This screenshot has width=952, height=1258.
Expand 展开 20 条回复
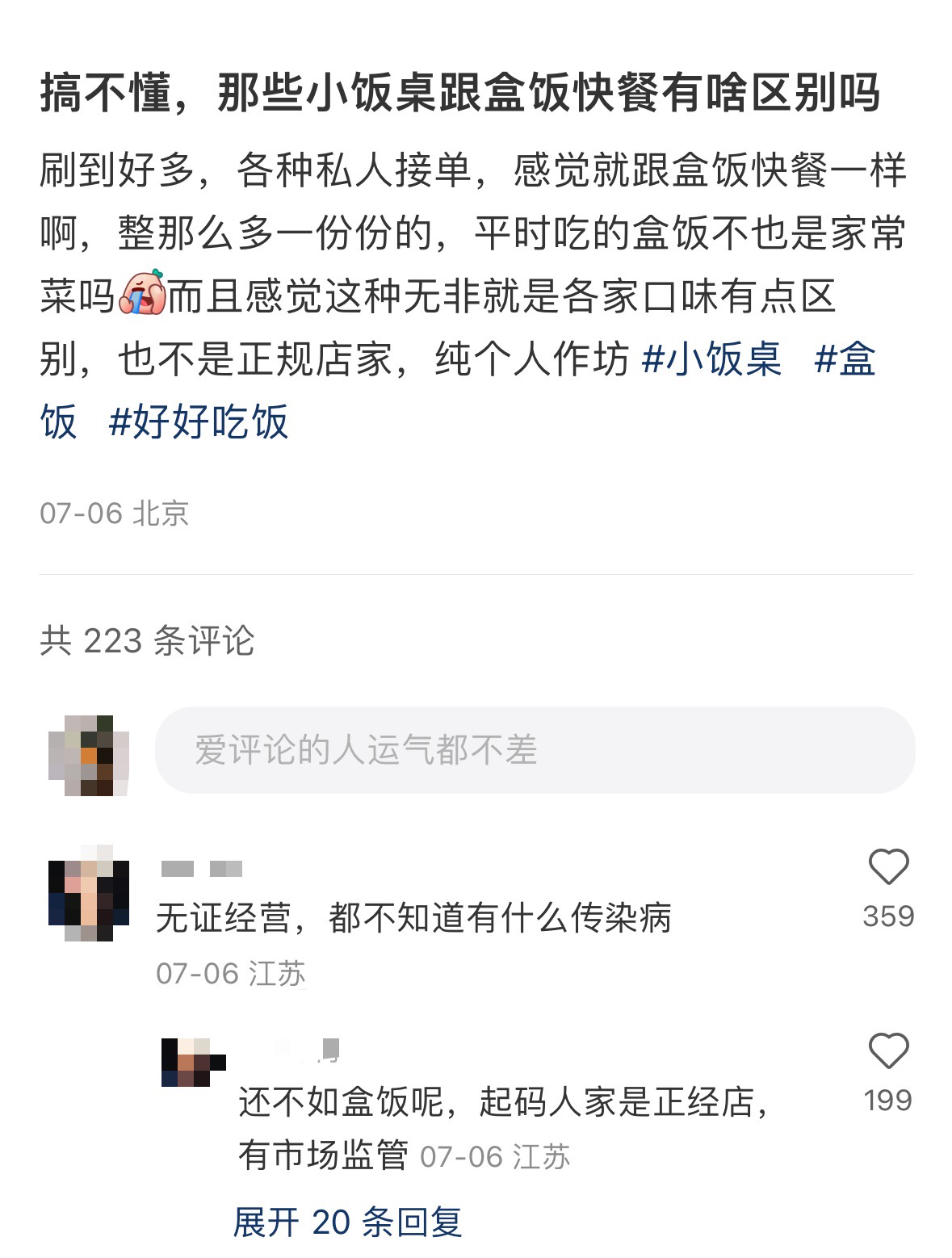click(347, 1222)
